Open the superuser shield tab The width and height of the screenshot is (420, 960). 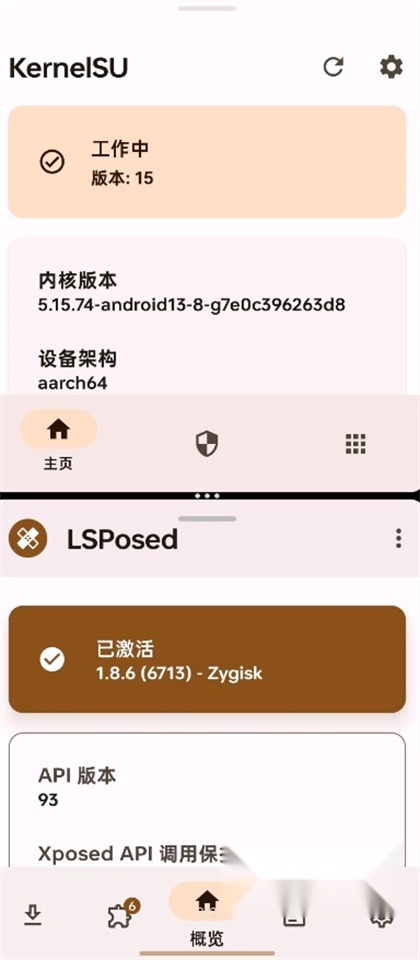pyautogui.click(x=207, y=443)
